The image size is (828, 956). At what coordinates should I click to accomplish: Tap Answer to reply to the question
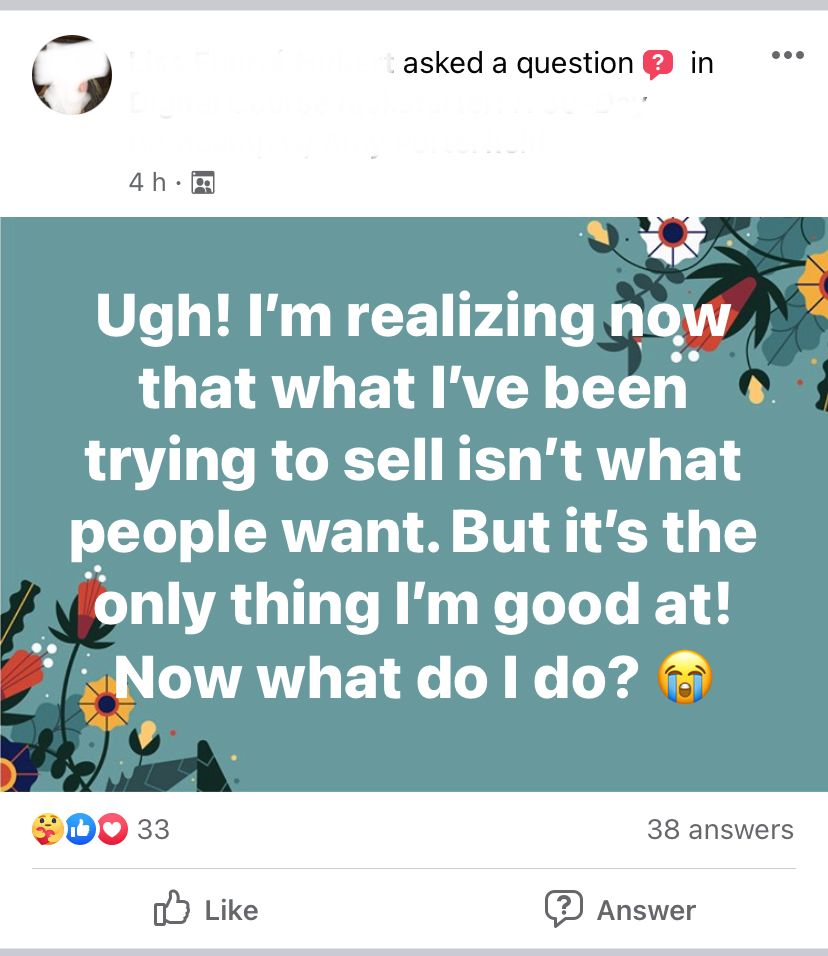620,909
